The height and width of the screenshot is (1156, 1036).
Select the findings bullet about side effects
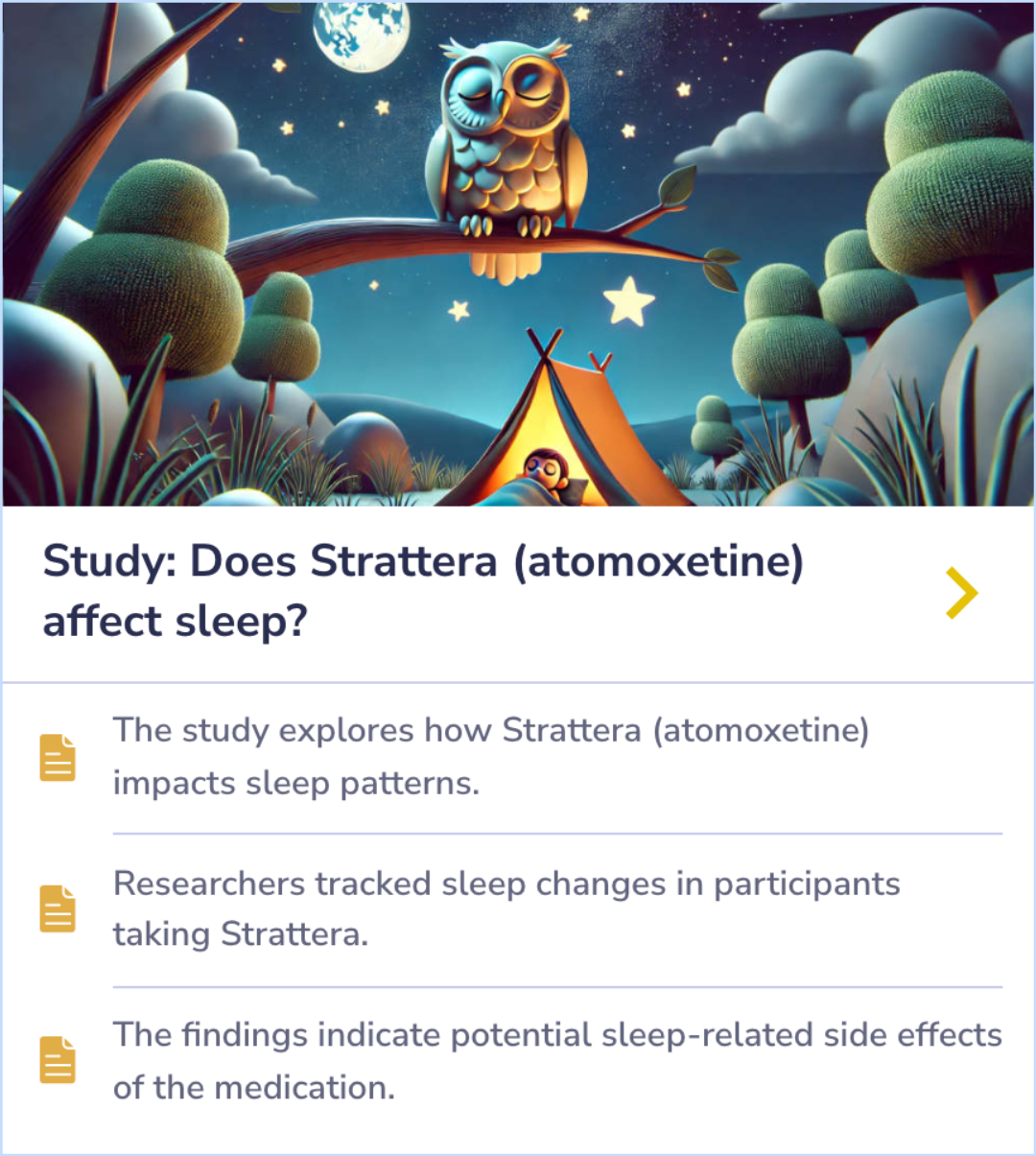click(556, 1061)
